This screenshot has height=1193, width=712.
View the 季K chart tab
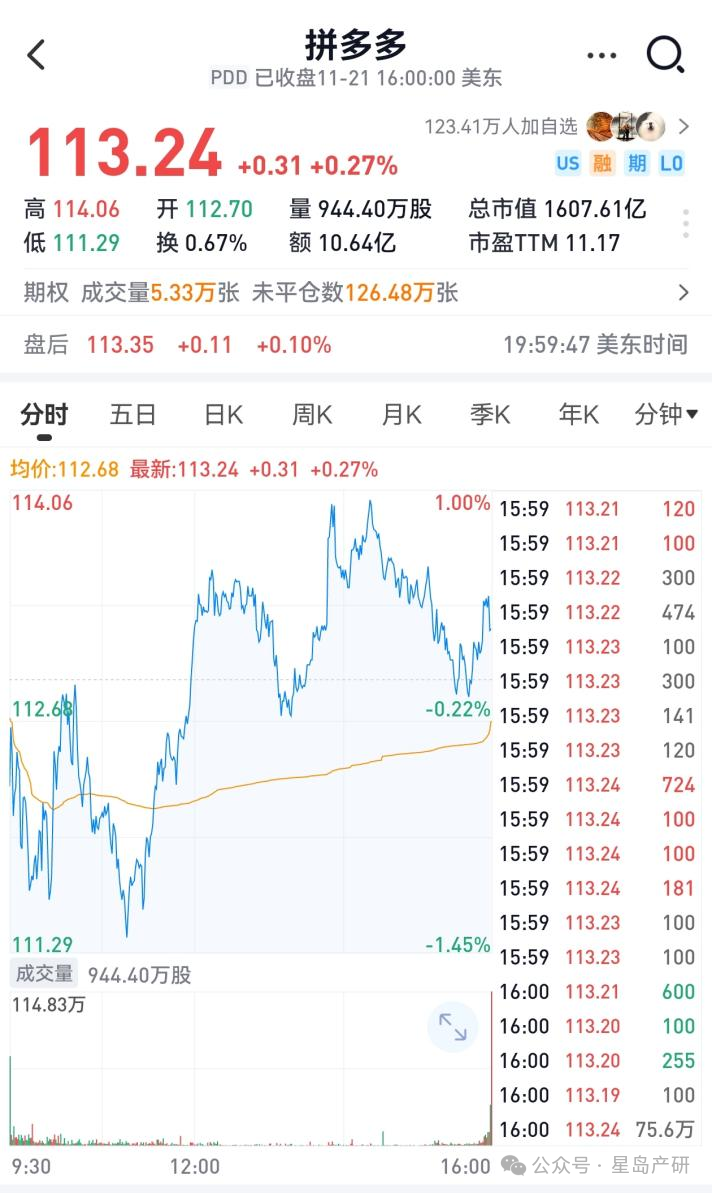pyautogui.click(x=490, y=414)
